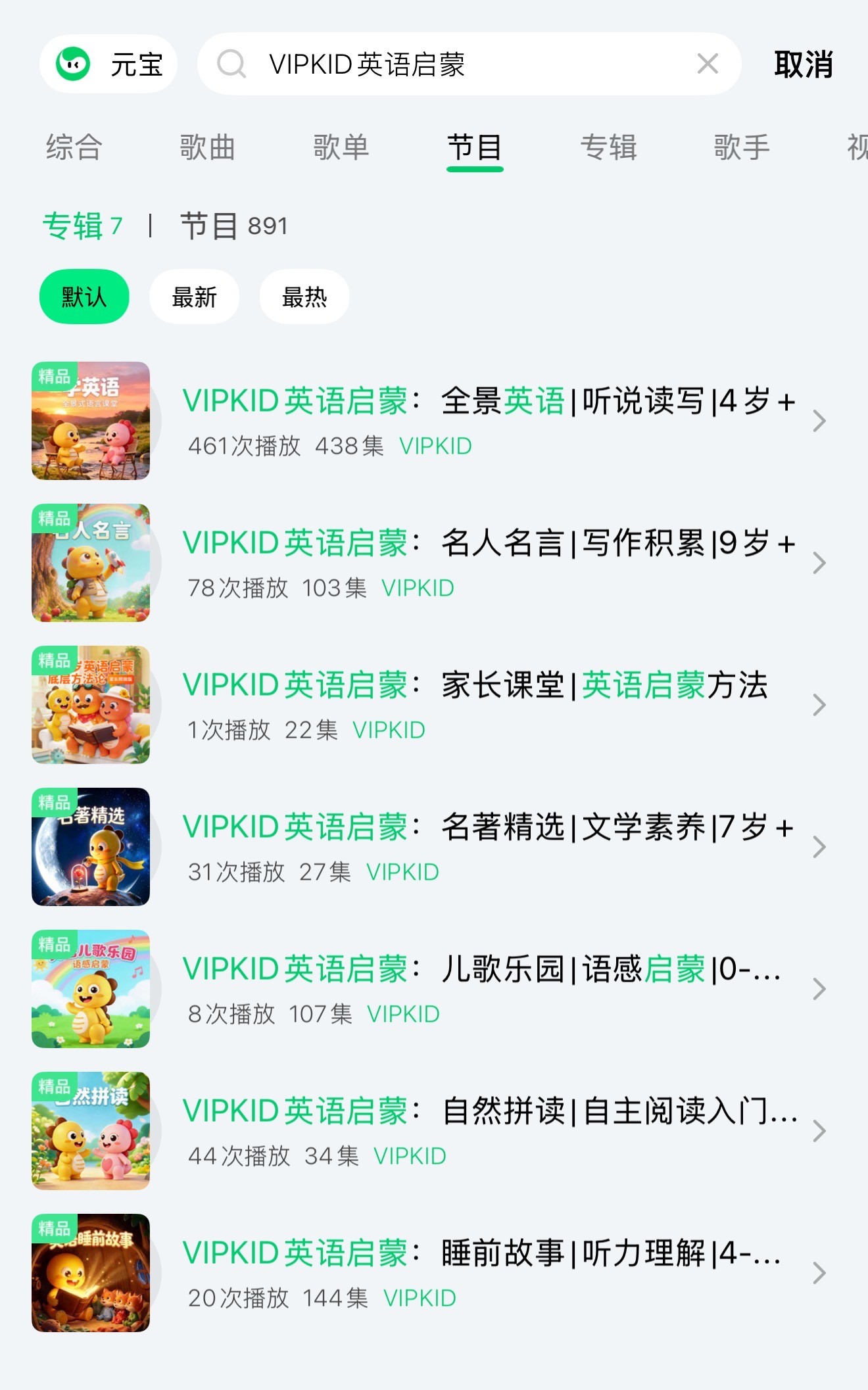
Task: Switch to the 歌手 tab
Action: coord(742,147)
